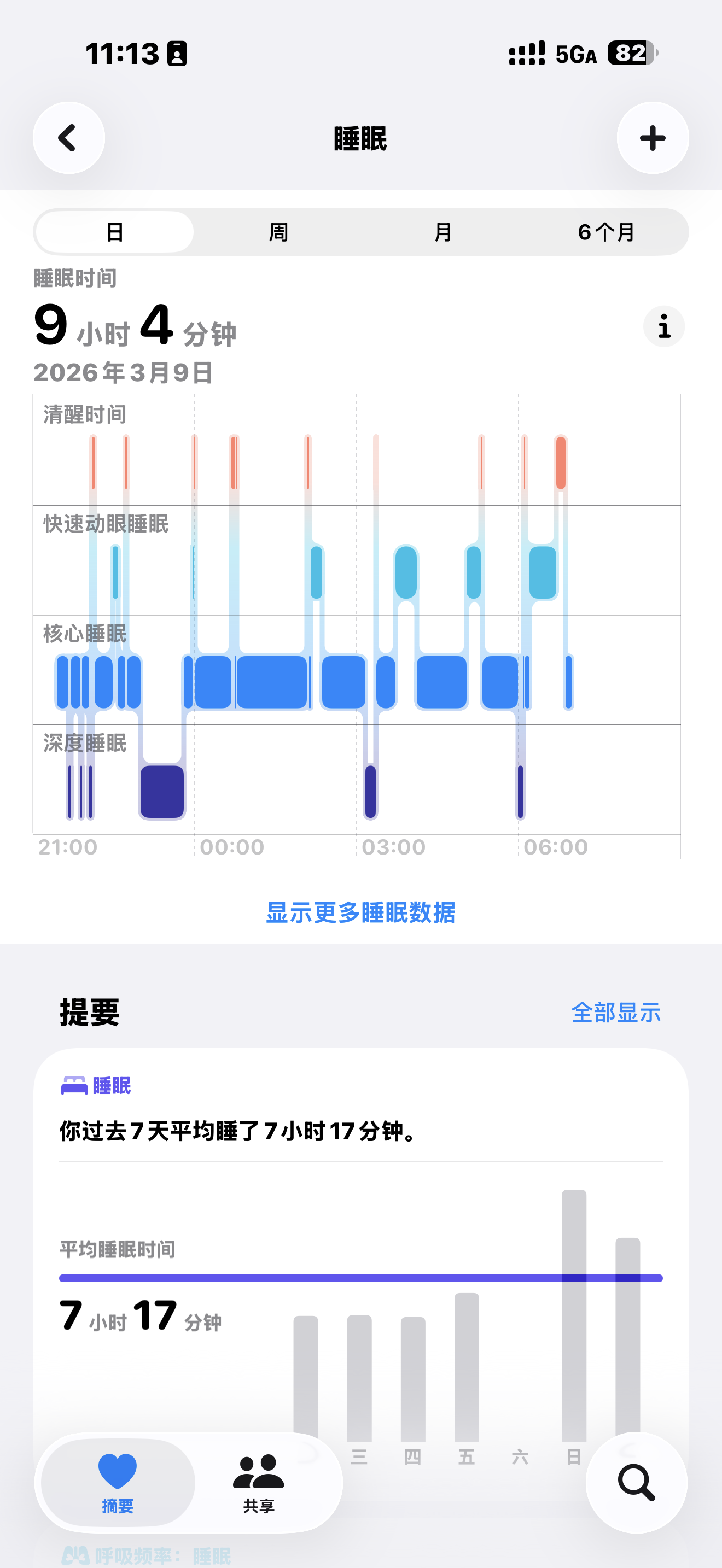This screenshot has width=722, height=1568.
Task: Go back from the 睡眠 screen
Action: coord(68,138)
